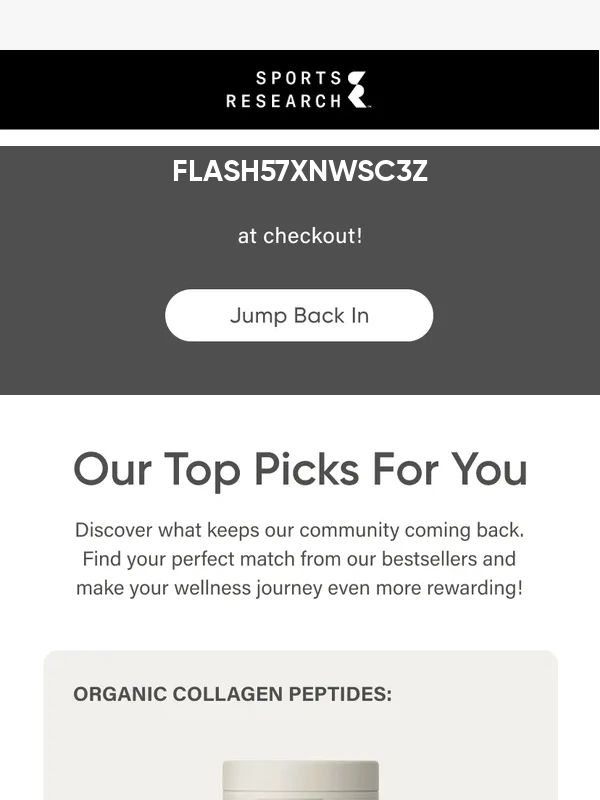This screenshot has height=800, width=600.
Task: Open the Sports Research header logo link
Action: pos(299,89)
